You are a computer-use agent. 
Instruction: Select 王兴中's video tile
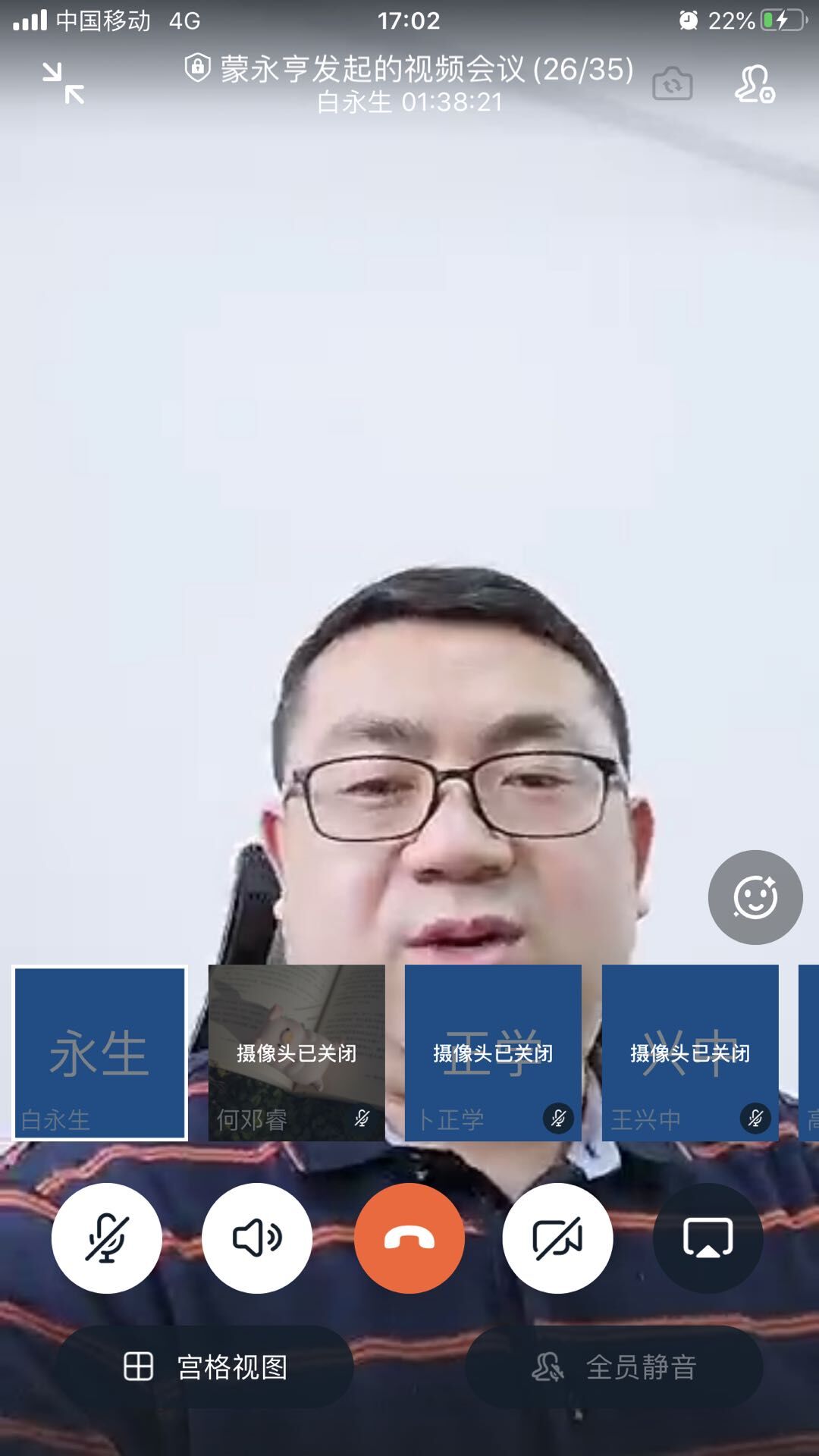(x=690, y=1053)
